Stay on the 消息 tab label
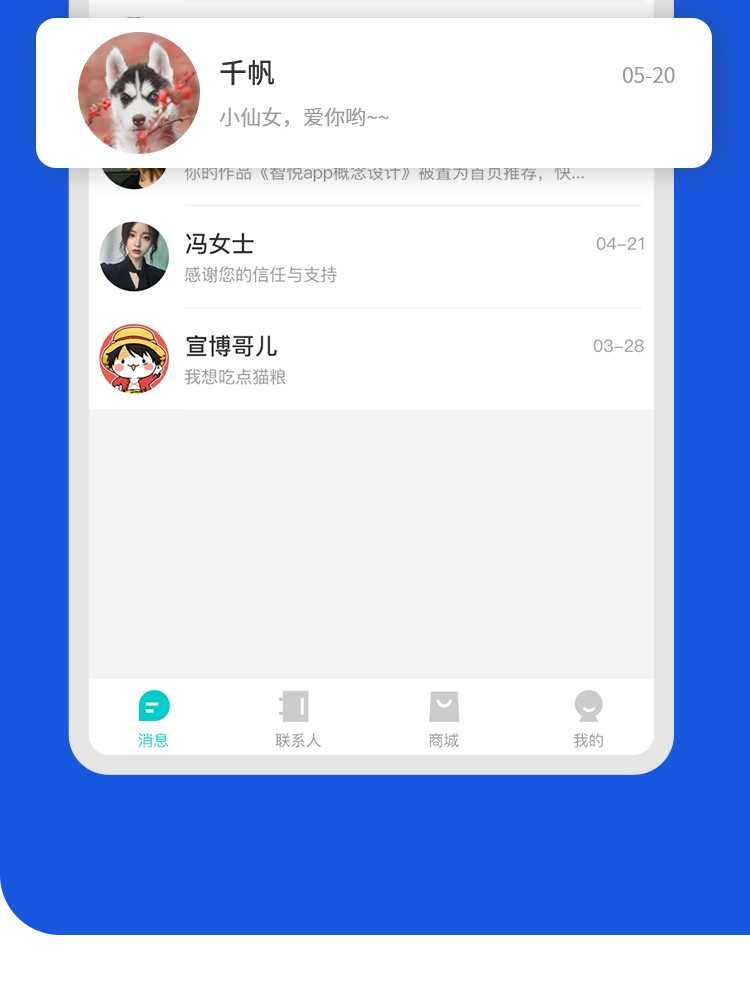 pos(153,740)
